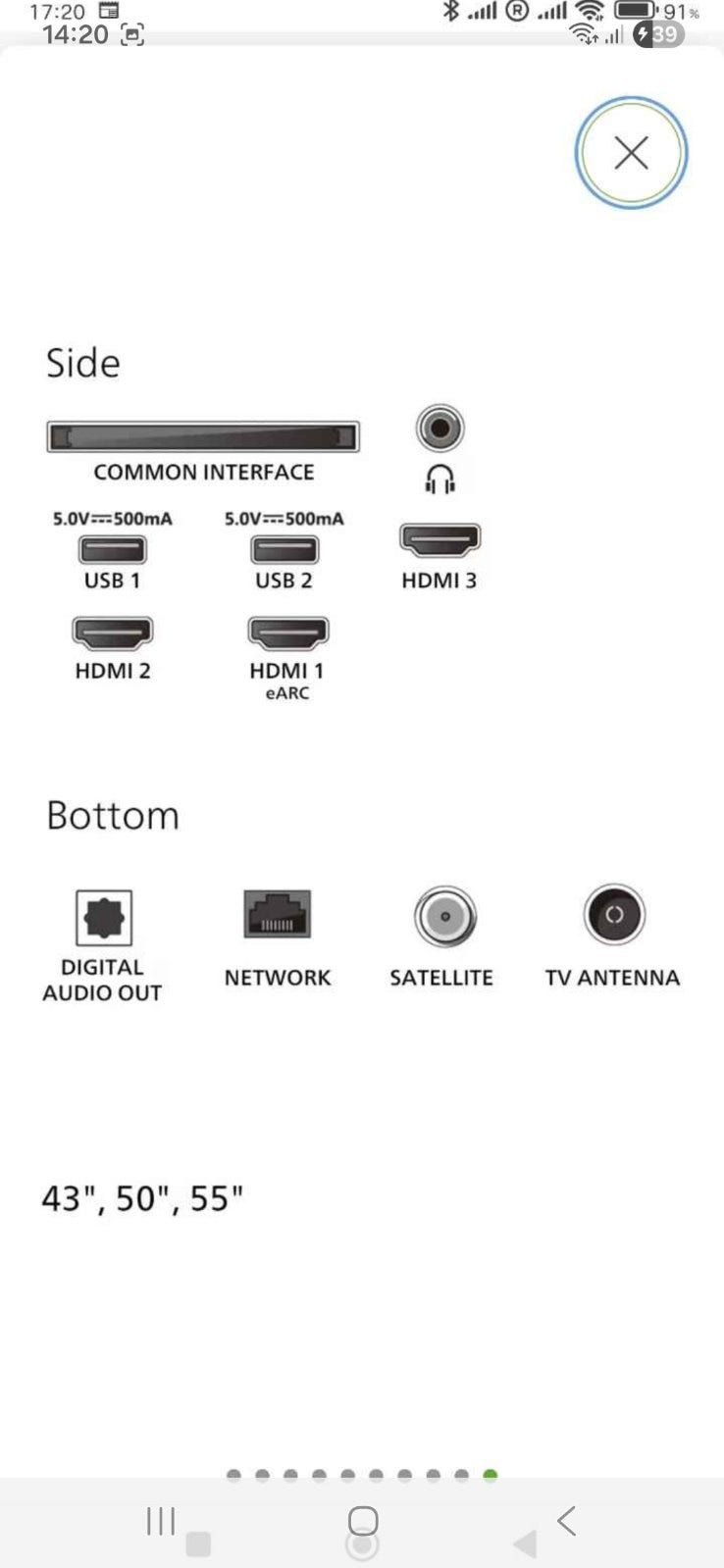Return to the home screen via home button
724x1568 pixels.
(363, 1521)
